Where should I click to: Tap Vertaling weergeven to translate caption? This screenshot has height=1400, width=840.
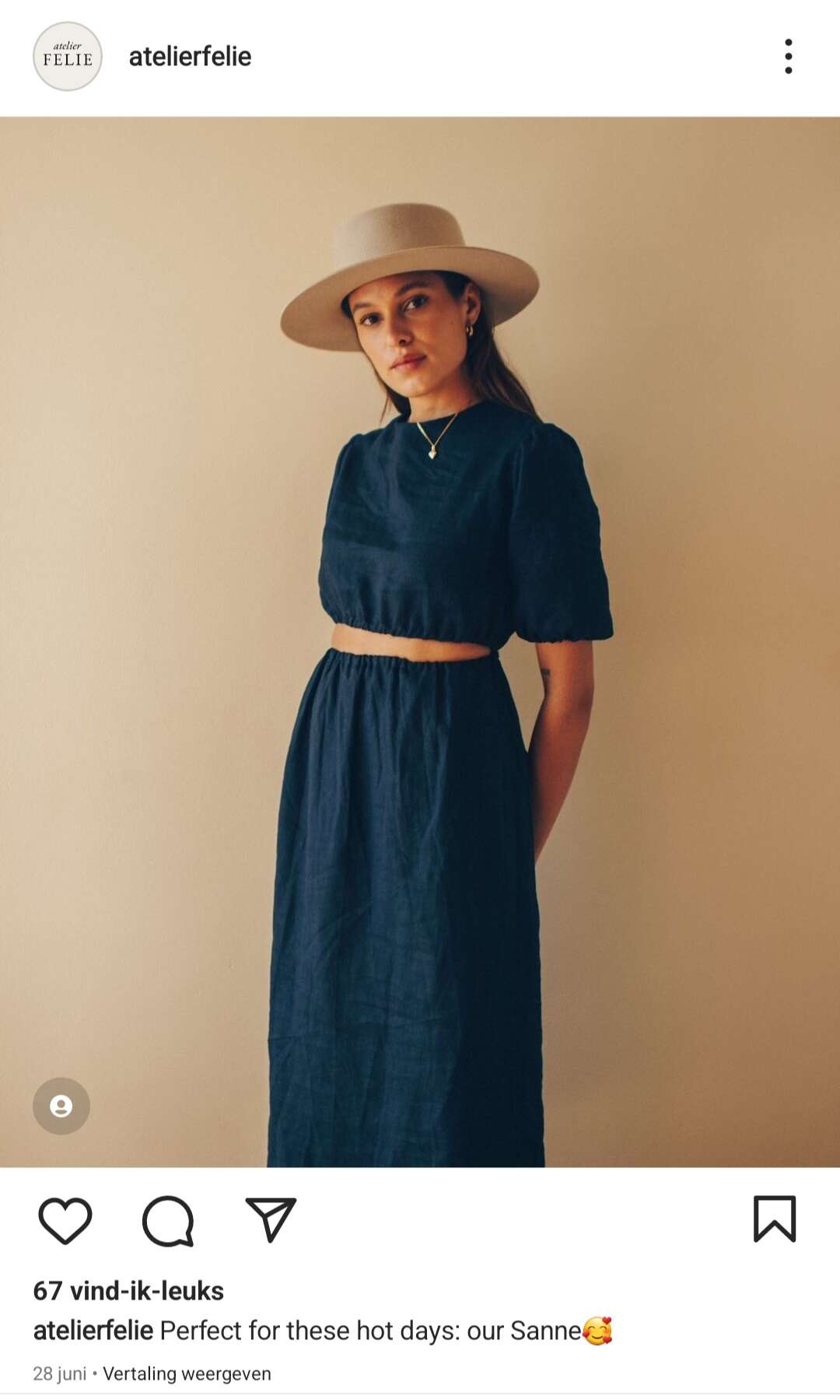point(187,1374)
